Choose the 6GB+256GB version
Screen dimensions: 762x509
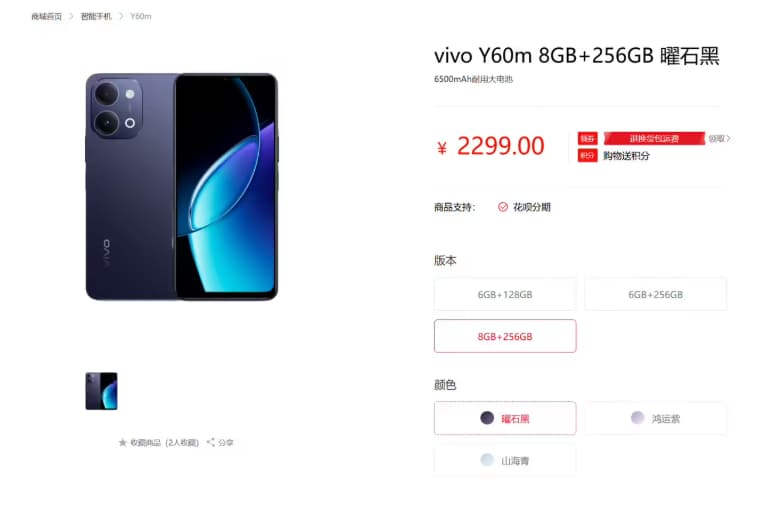tap(655, 295)
